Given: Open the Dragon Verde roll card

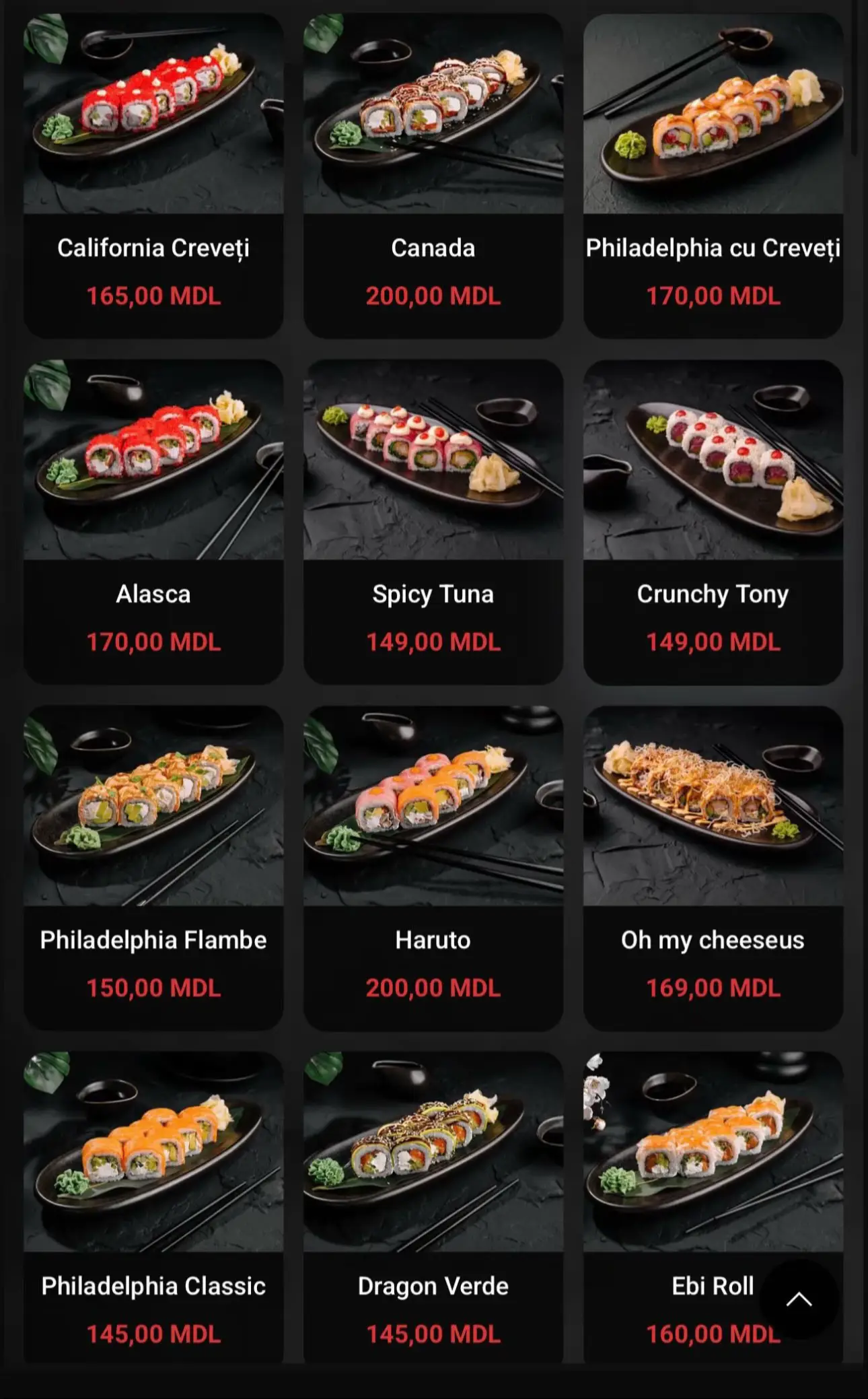Looking at the screenshot, I should [x=433, y=1208].
